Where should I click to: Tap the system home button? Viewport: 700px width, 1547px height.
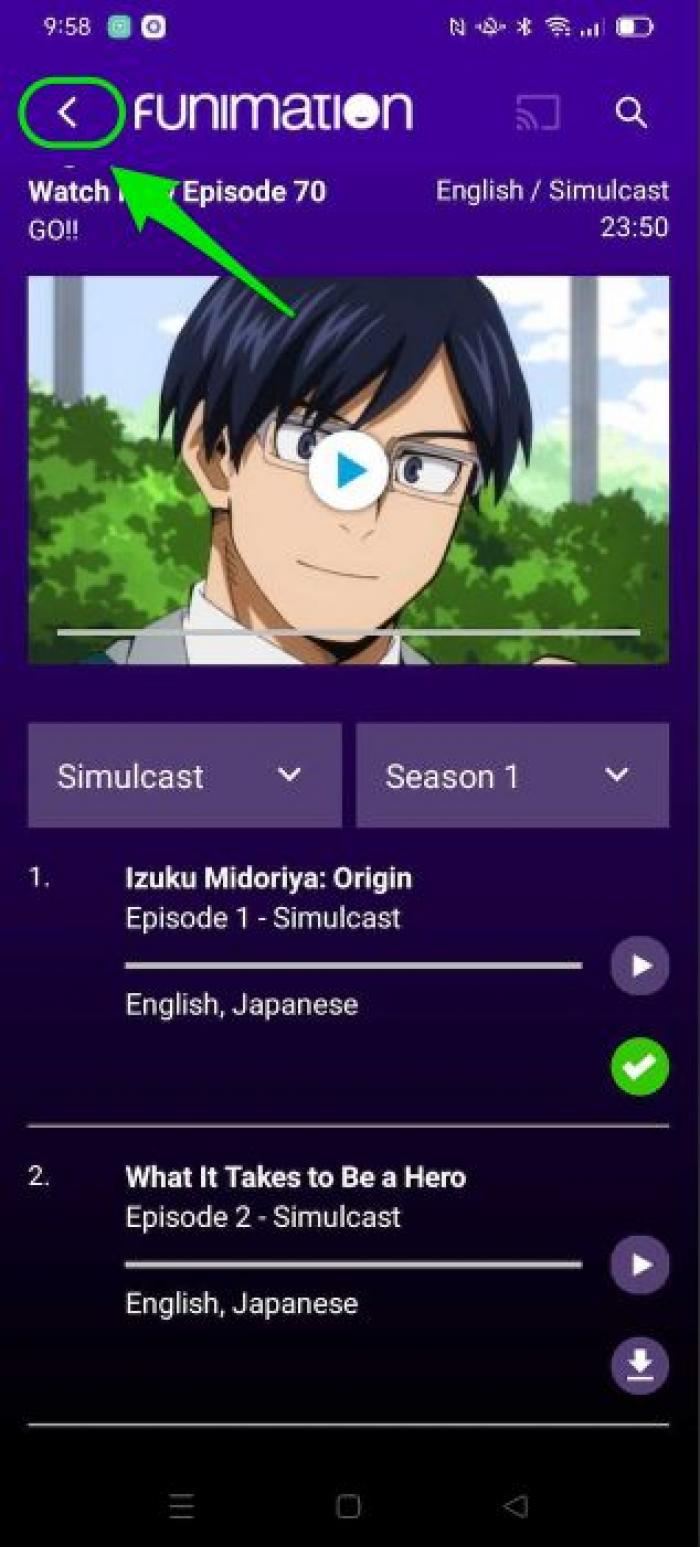348,1507
